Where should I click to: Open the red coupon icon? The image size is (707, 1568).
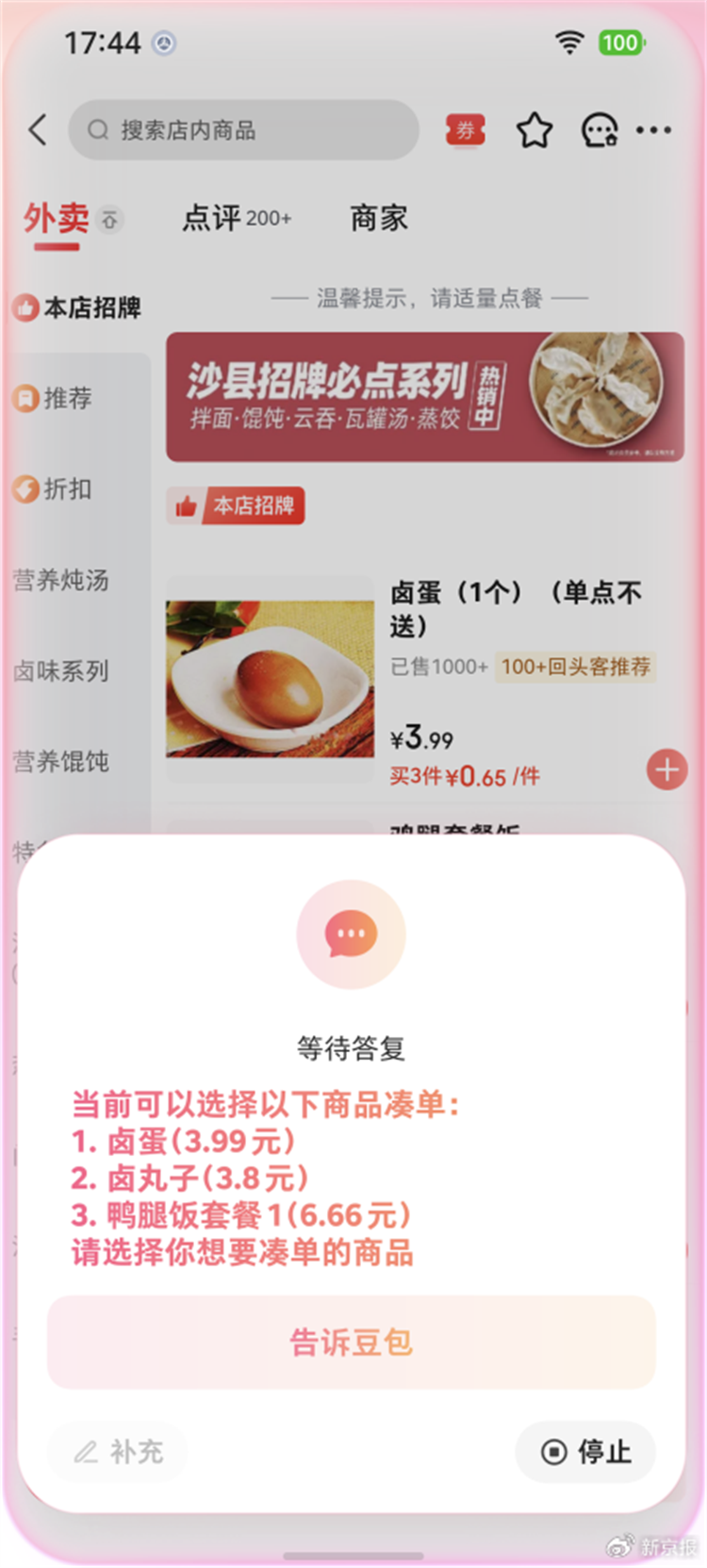point(466,130)
